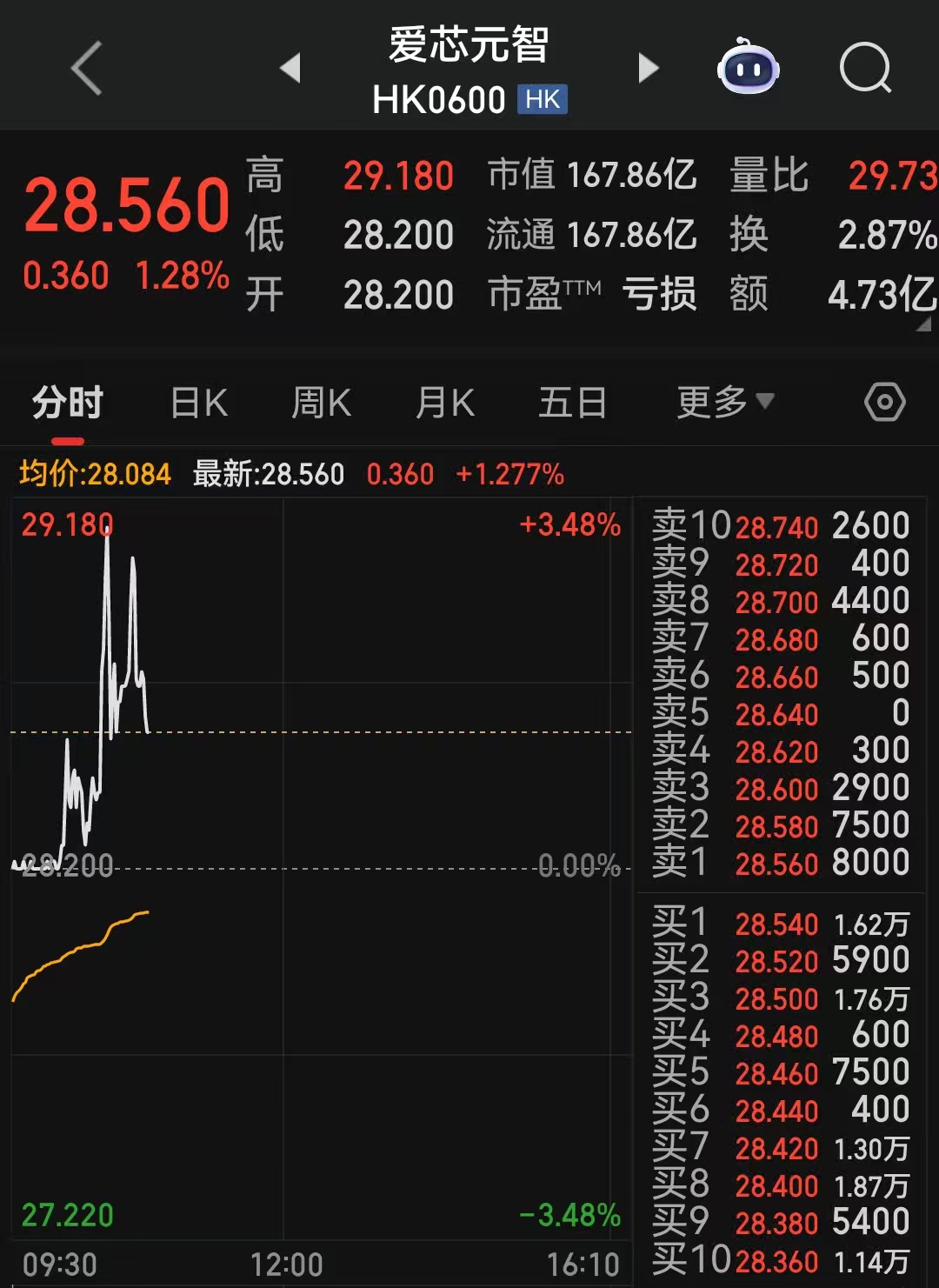Go back using the top-left arrow
The image size is (939, 1288).
(86, 68)
